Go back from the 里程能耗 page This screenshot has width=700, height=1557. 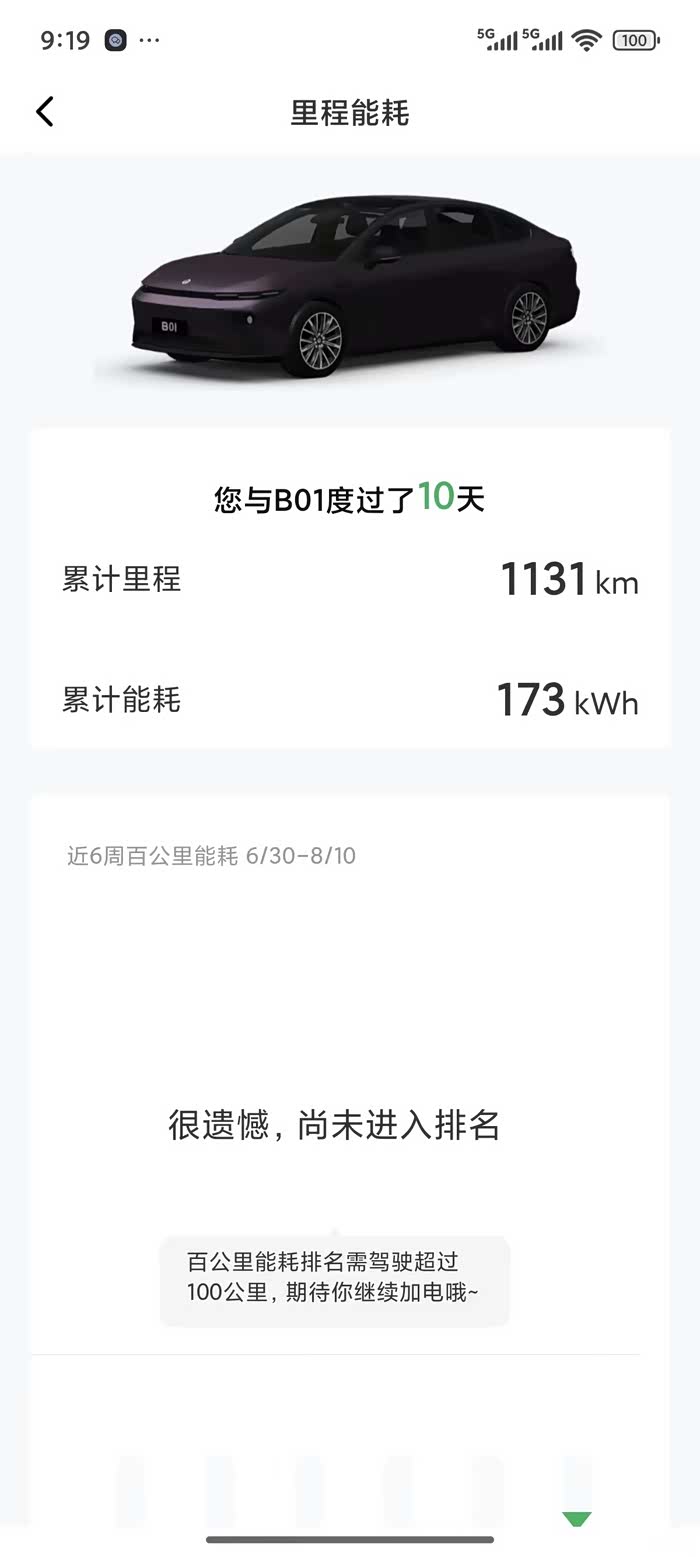click(x=45, y=112)
